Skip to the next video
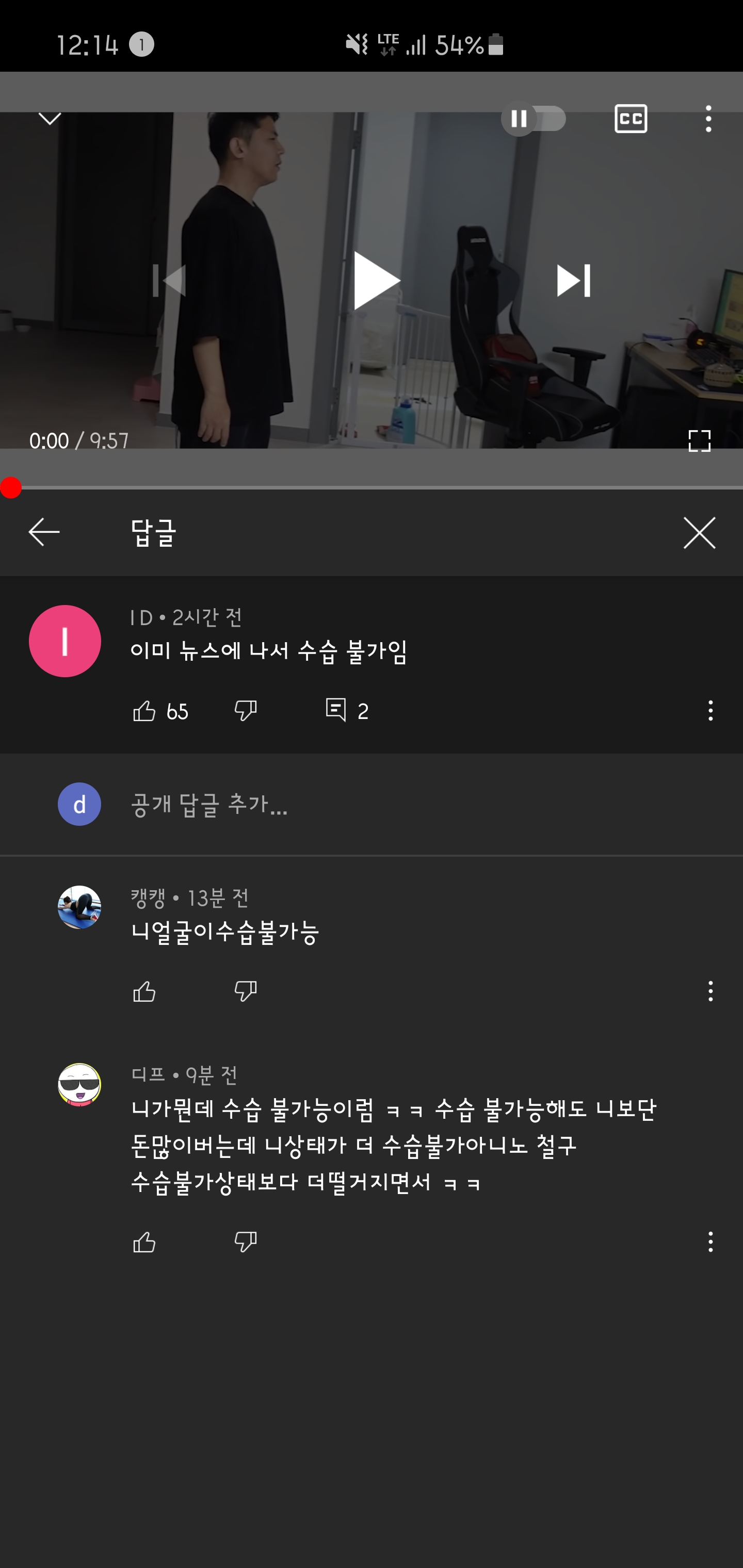The width and height of the screenshot is (743, 1568). pyautogui.click(x=573, y=281)
